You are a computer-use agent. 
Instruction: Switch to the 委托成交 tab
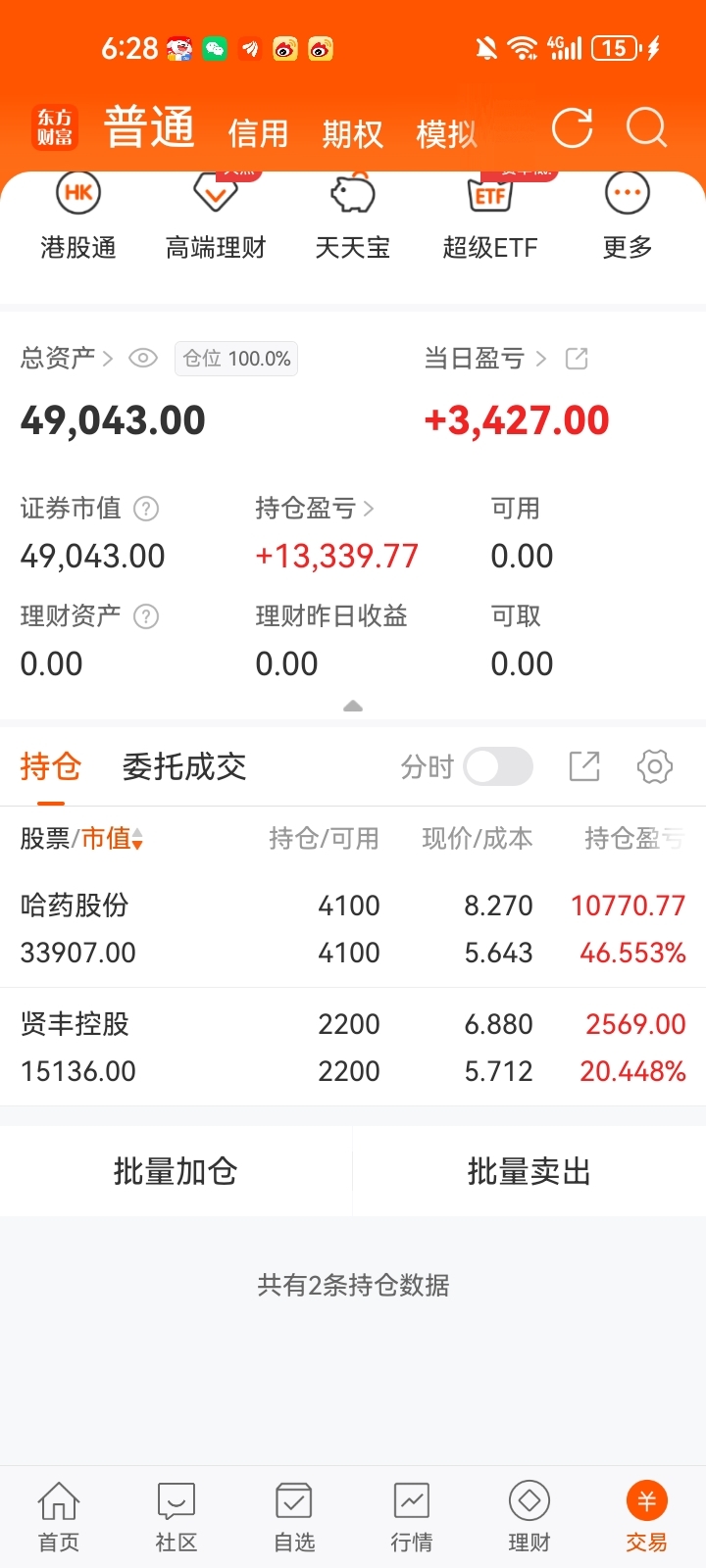click(x=184, y=766)
